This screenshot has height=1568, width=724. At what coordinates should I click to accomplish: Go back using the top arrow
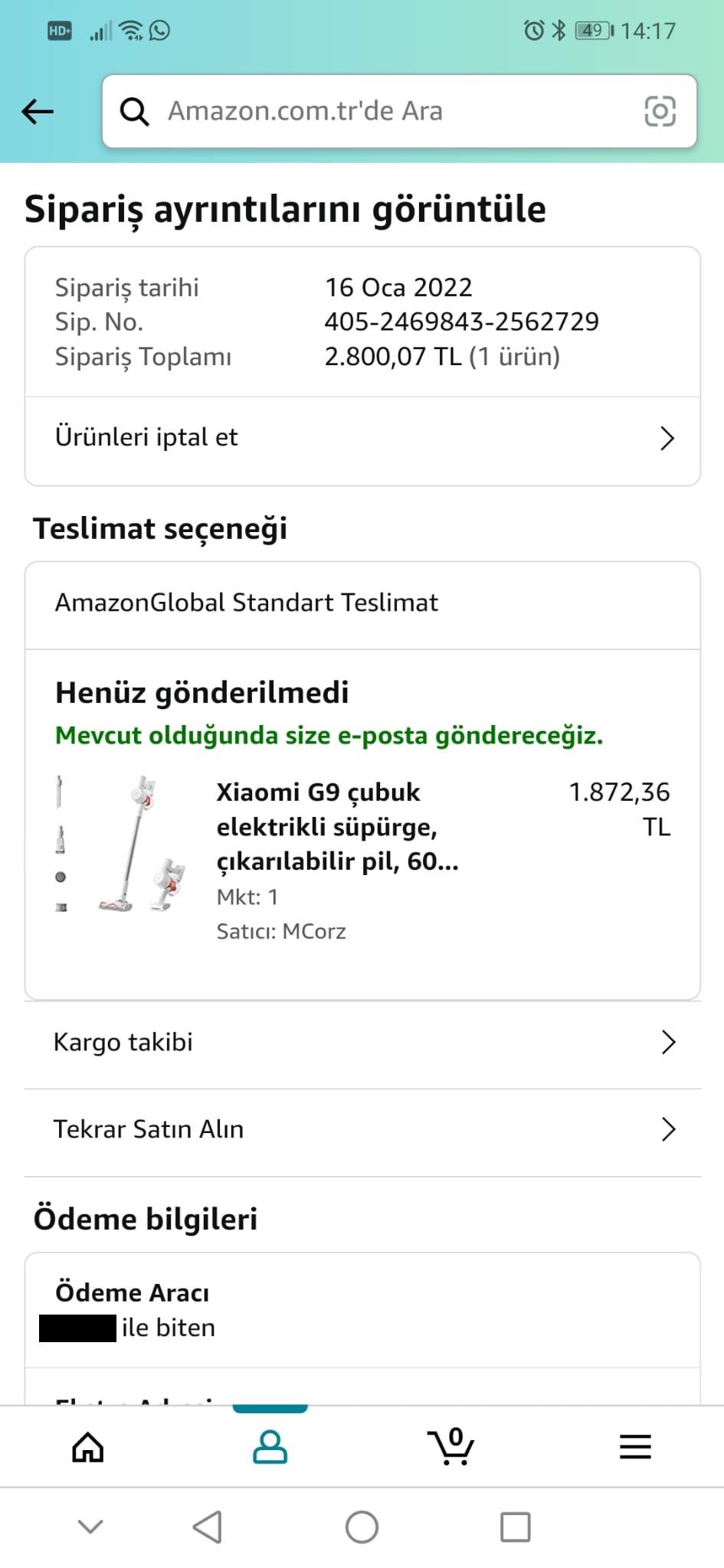38,112
